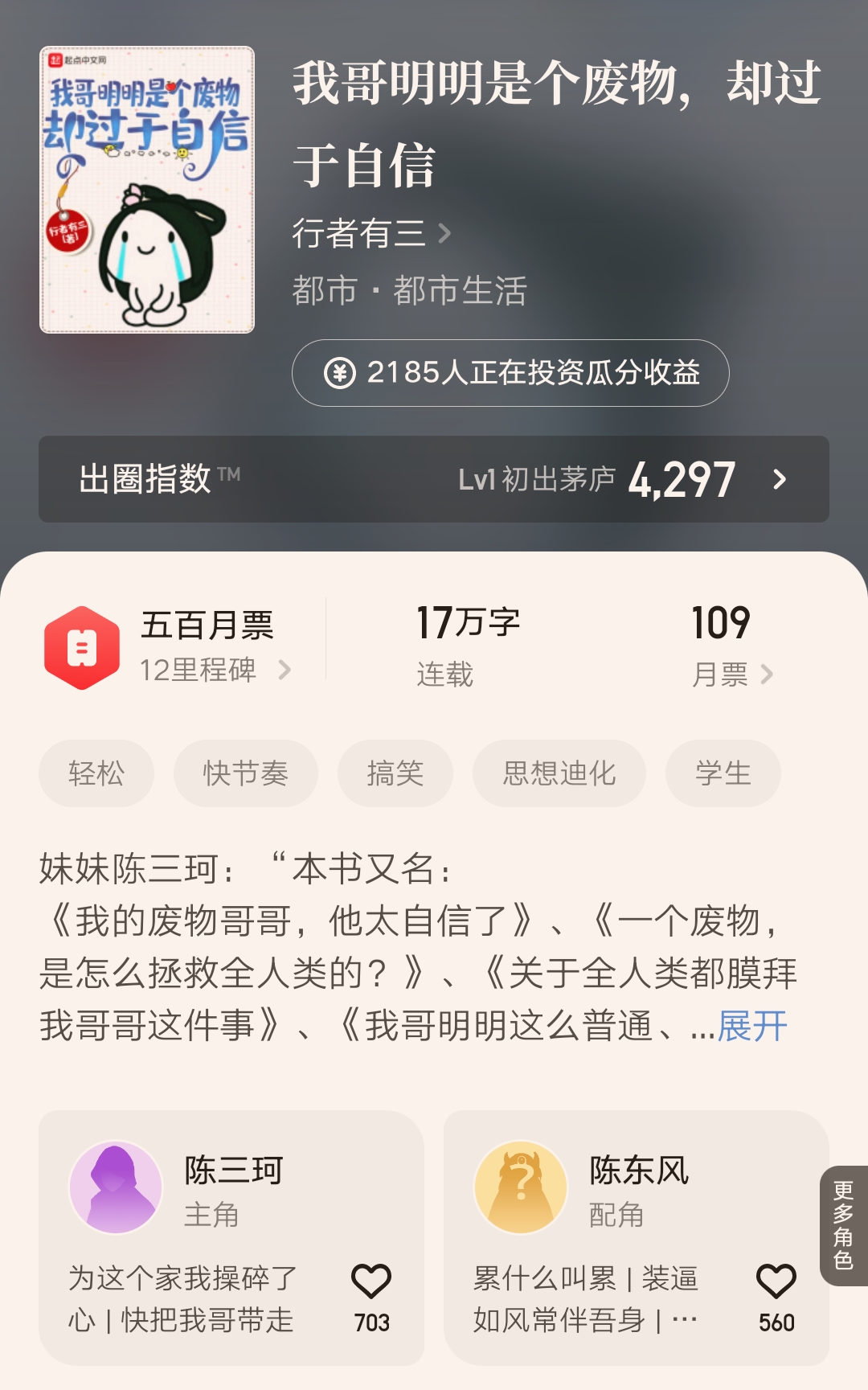Viewport: 868px width, 1390px height.
Task: Select the 搞笑 tag
Action: coord(394,773)
